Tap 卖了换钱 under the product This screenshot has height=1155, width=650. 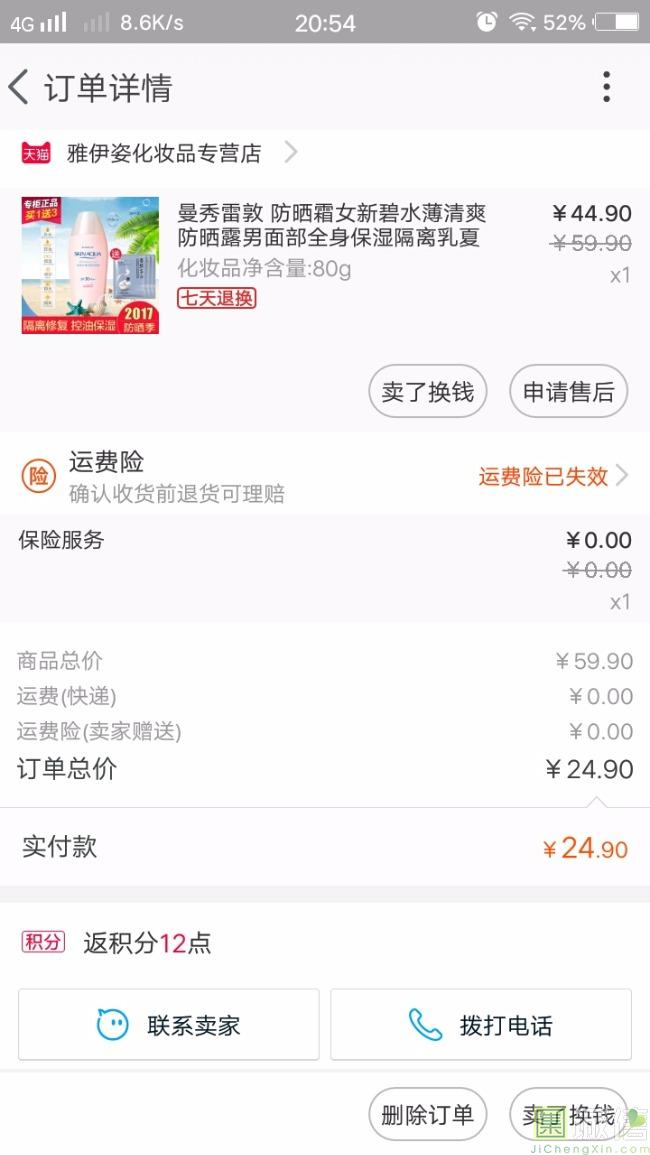click(427, 392)
